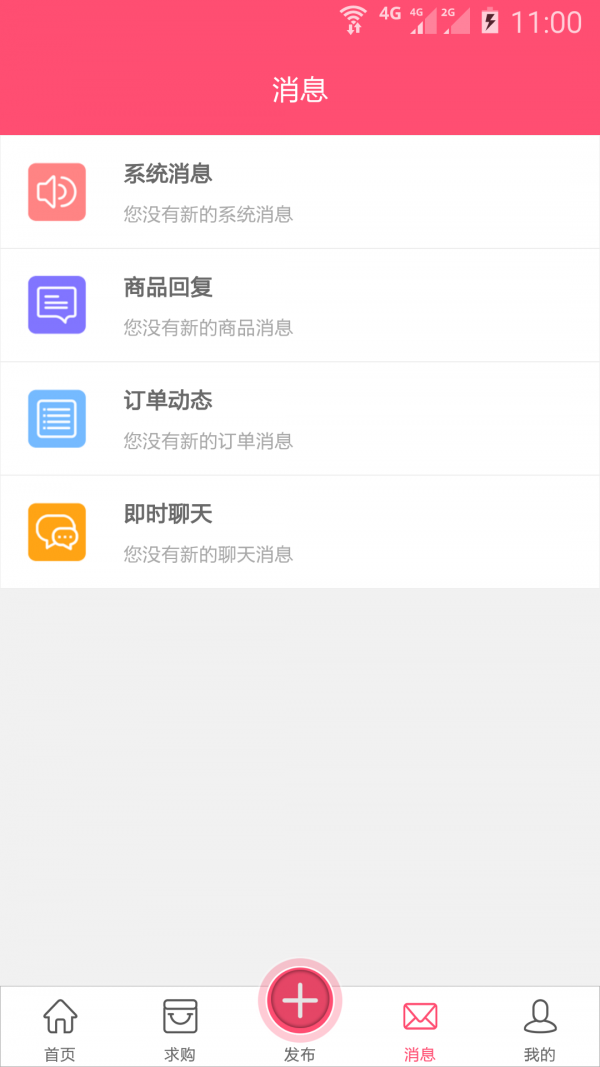The height and width of the screenshot is (1067, 600).
Task: Select the 消息 tab
Action: (420, 1028)
